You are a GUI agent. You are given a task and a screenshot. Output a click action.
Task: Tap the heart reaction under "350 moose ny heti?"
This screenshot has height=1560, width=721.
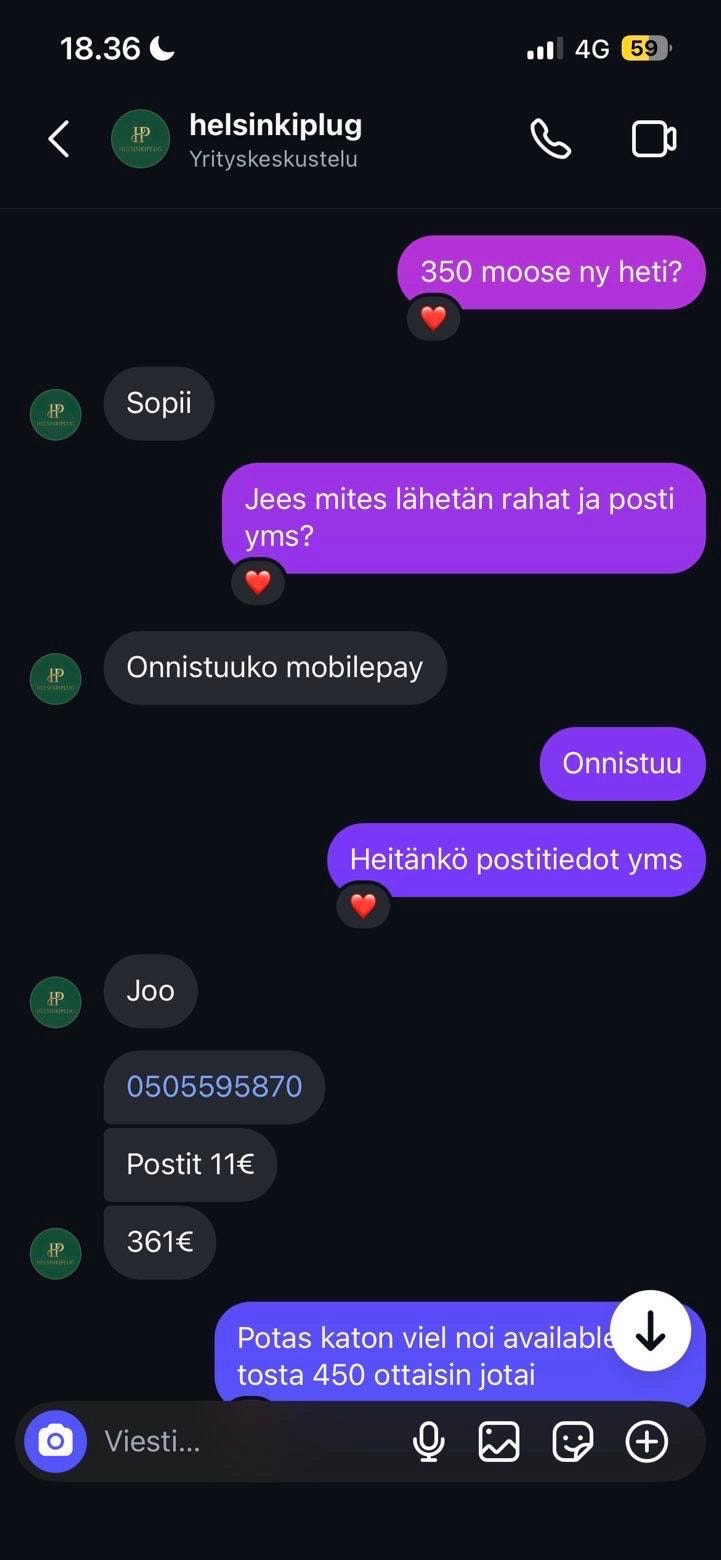433,318
